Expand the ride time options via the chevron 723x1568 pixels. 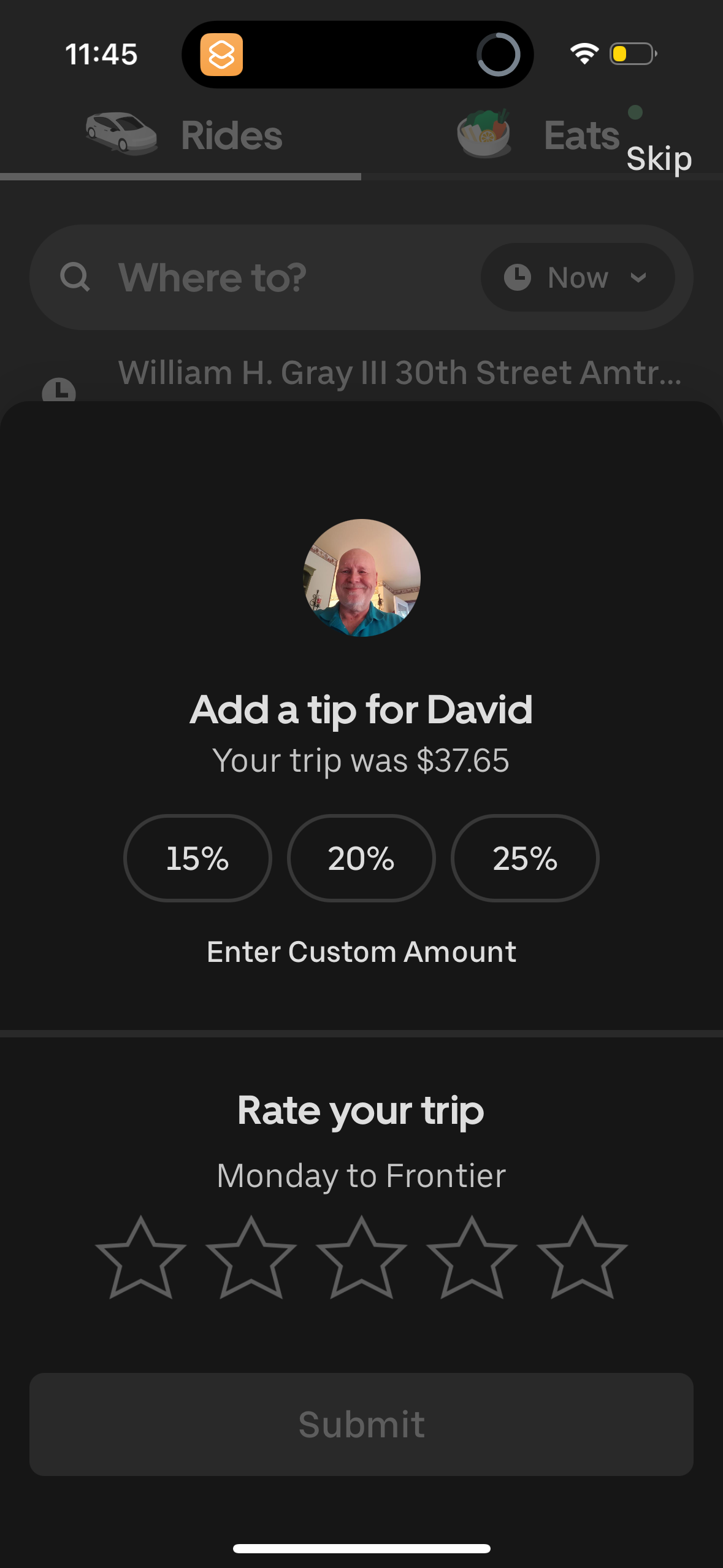pos(637,277)
